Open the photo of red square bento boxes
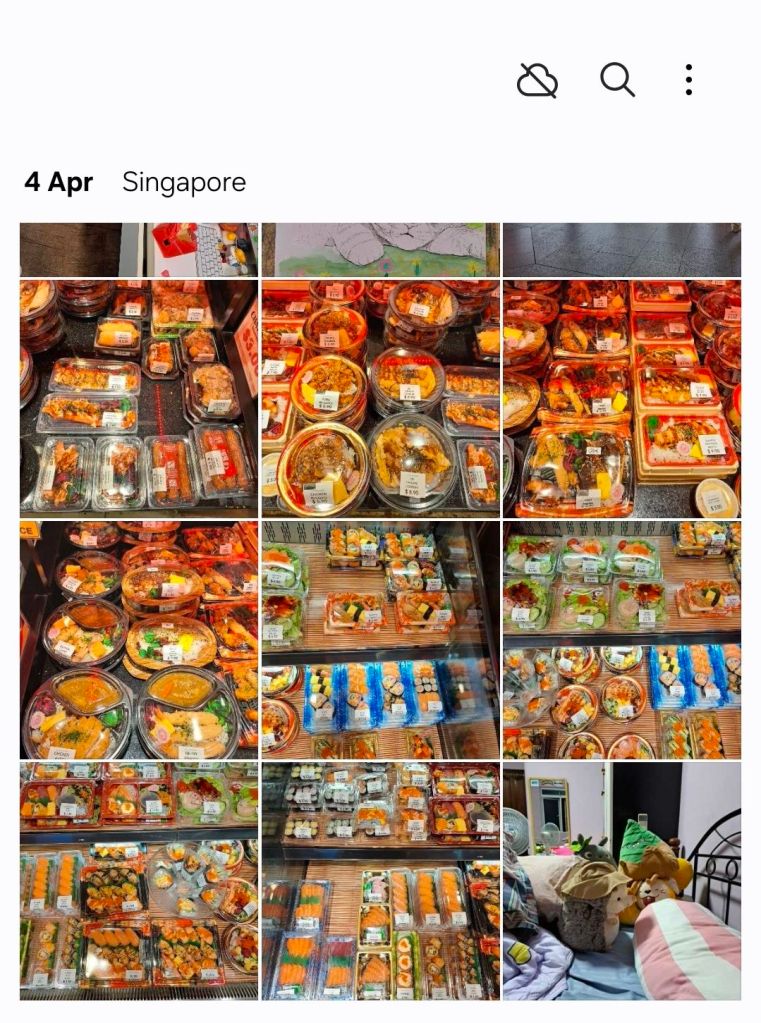This screenshot has width=761, height=1023. [x=622, y=399]
